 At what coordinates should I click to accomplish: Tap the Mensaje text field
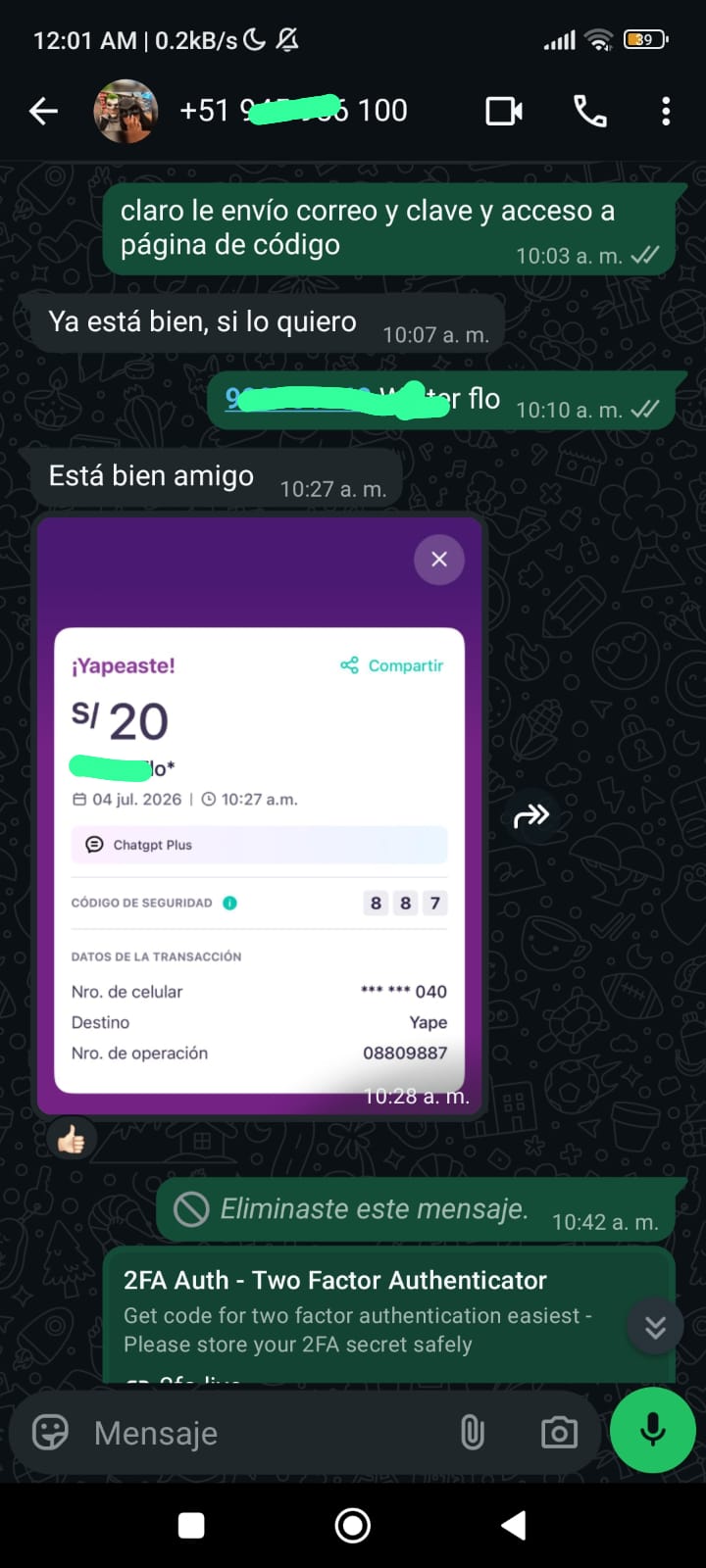[265, 1433]
